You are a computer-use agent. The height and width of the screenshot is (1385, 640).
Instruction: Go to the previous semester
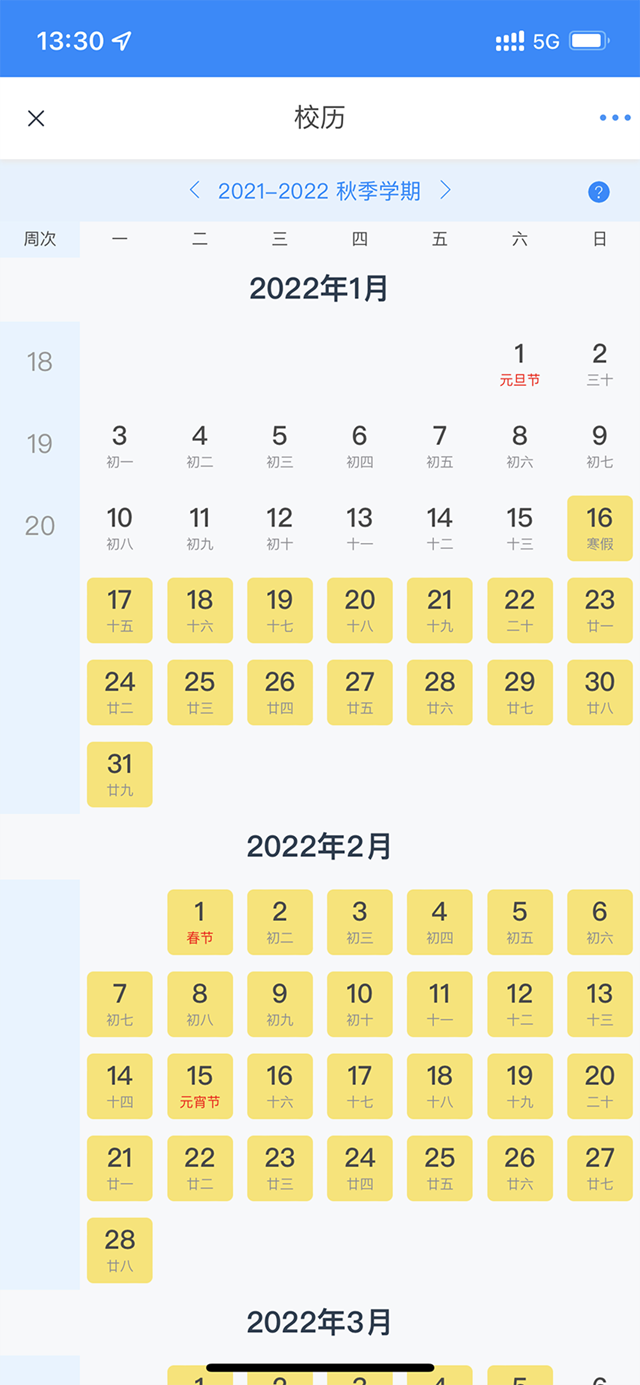point(194,190)
